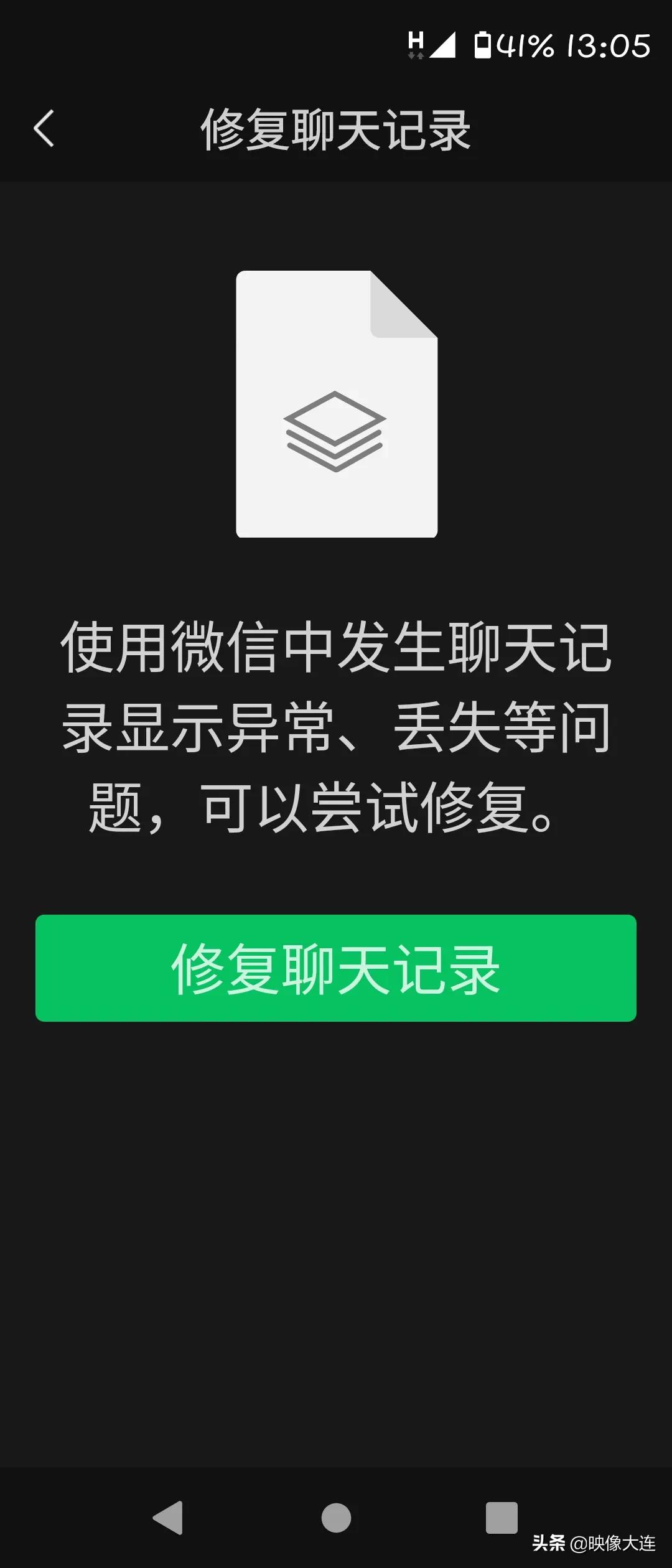Click the document repair illustration icon

tap(336, 404)
